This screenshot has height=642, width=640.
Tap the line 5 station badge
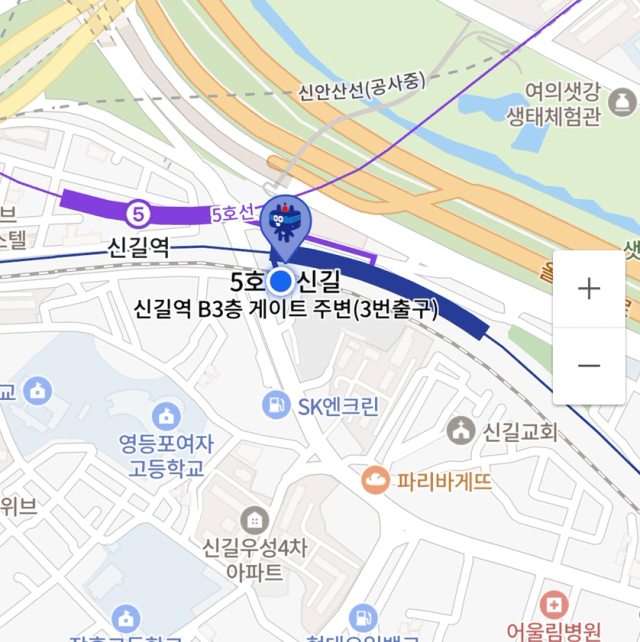point(138,212)
